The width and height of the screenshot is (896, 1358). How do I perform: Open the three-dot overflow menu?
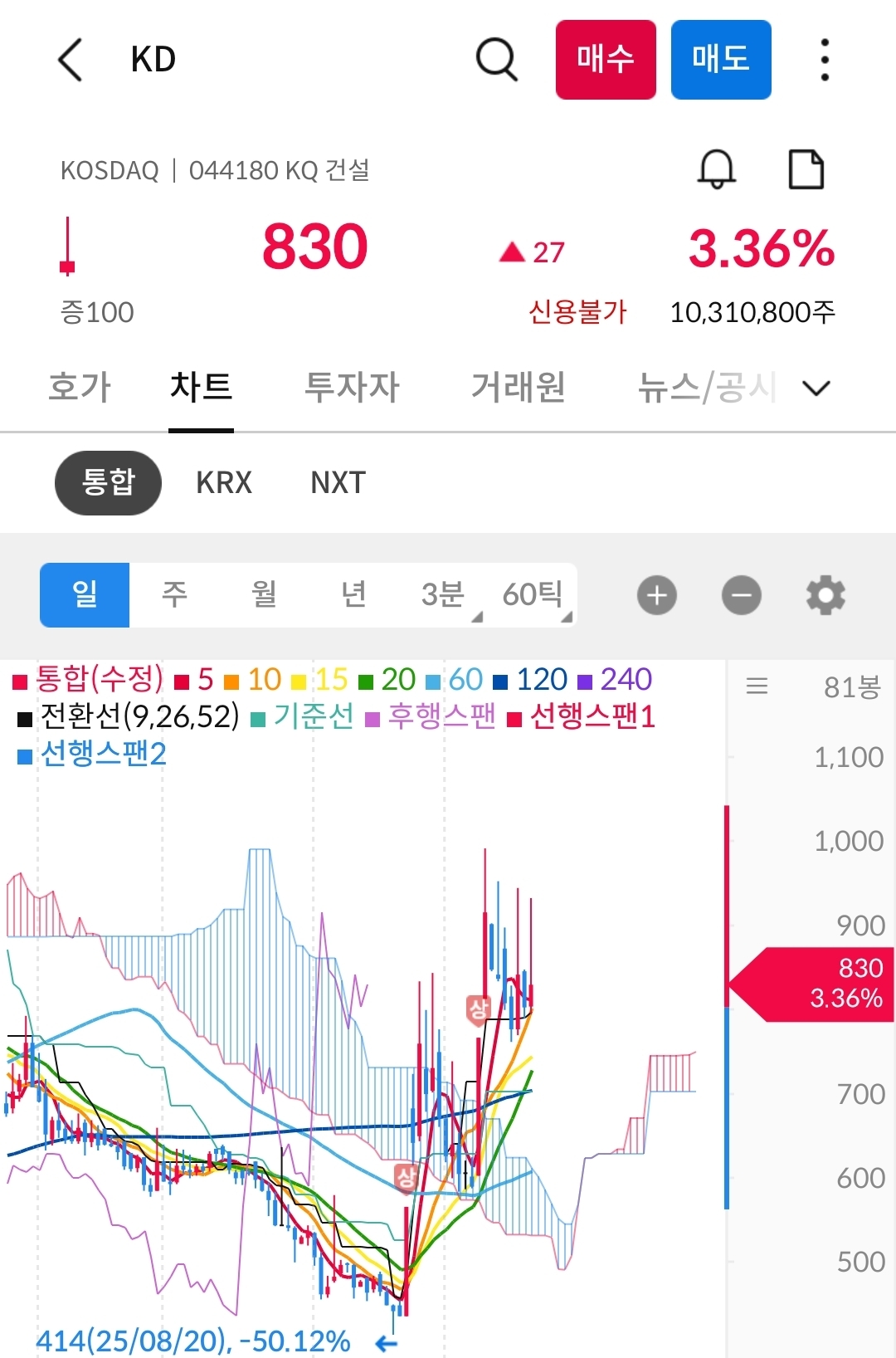[823, 60]
